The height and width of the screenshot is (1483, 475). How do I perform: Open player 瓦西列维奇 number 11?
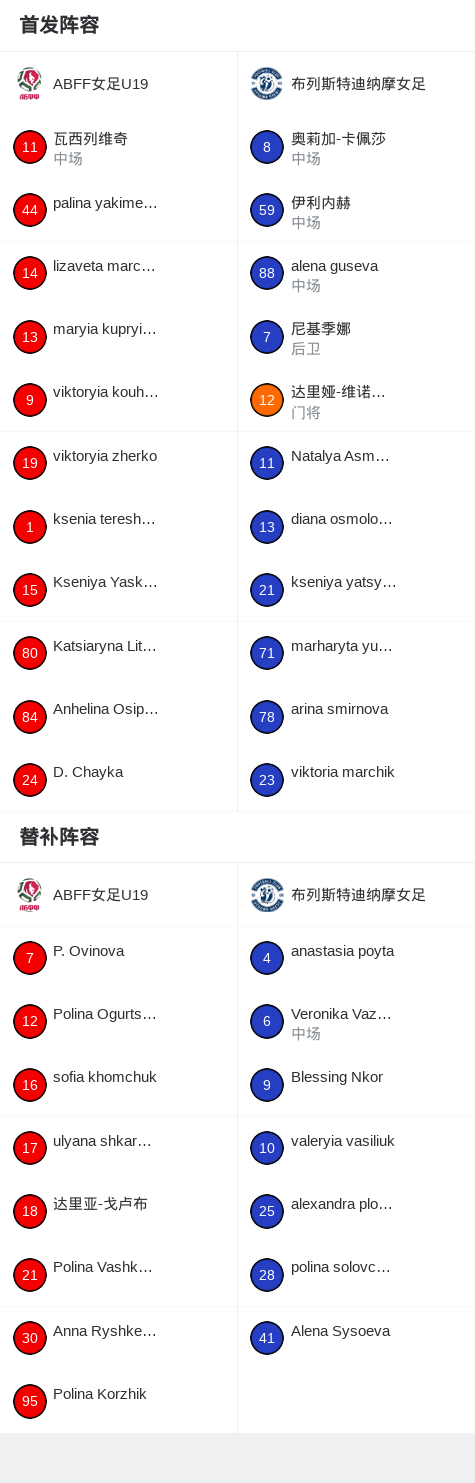pos(118,147)
